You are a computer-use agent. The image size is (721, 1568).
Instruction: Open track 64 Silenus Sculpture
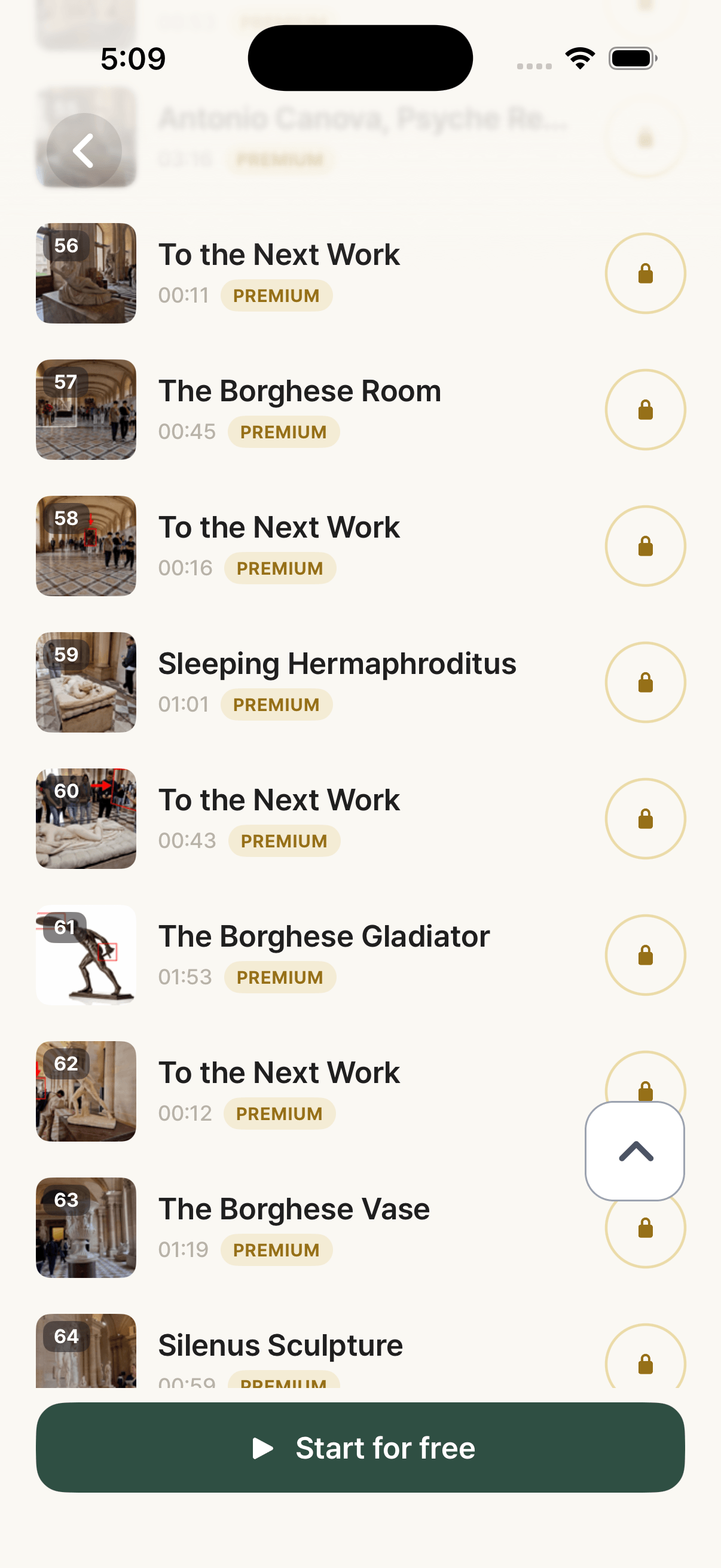coord(360,1352)
